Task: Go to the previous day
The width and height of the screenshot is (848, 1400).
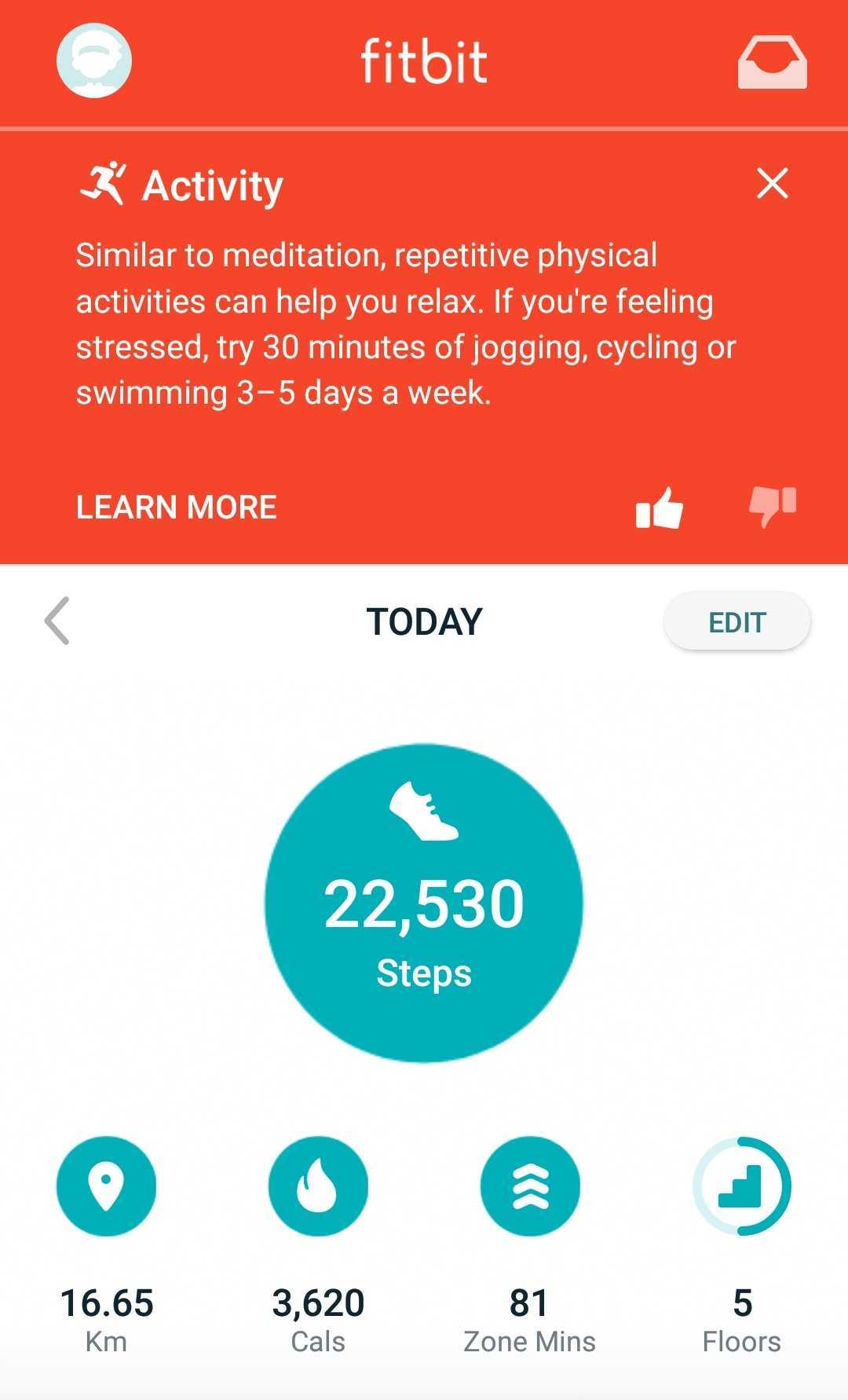Action: (x=57, y=621)
